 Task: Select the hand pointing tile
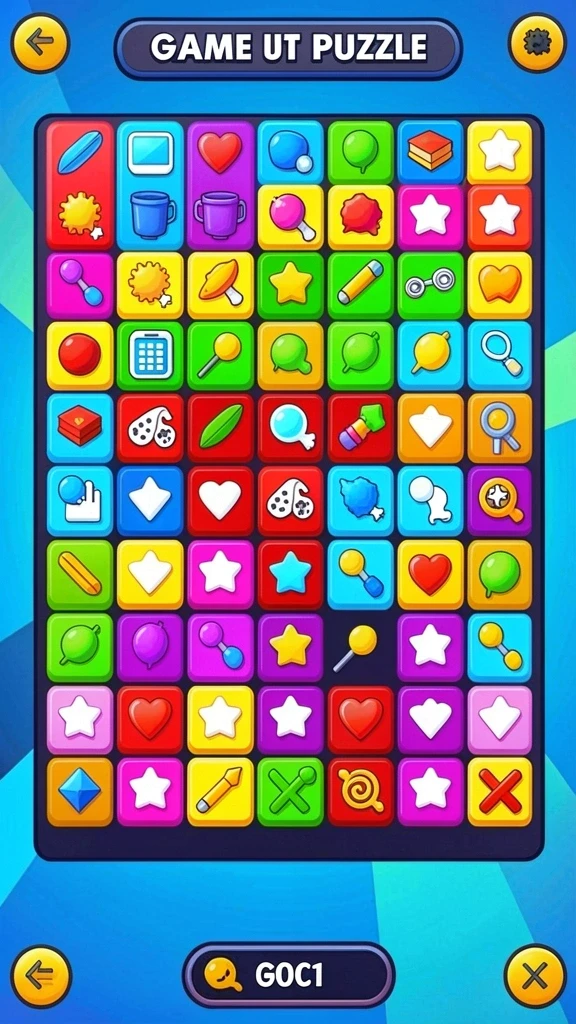[80, 500]
